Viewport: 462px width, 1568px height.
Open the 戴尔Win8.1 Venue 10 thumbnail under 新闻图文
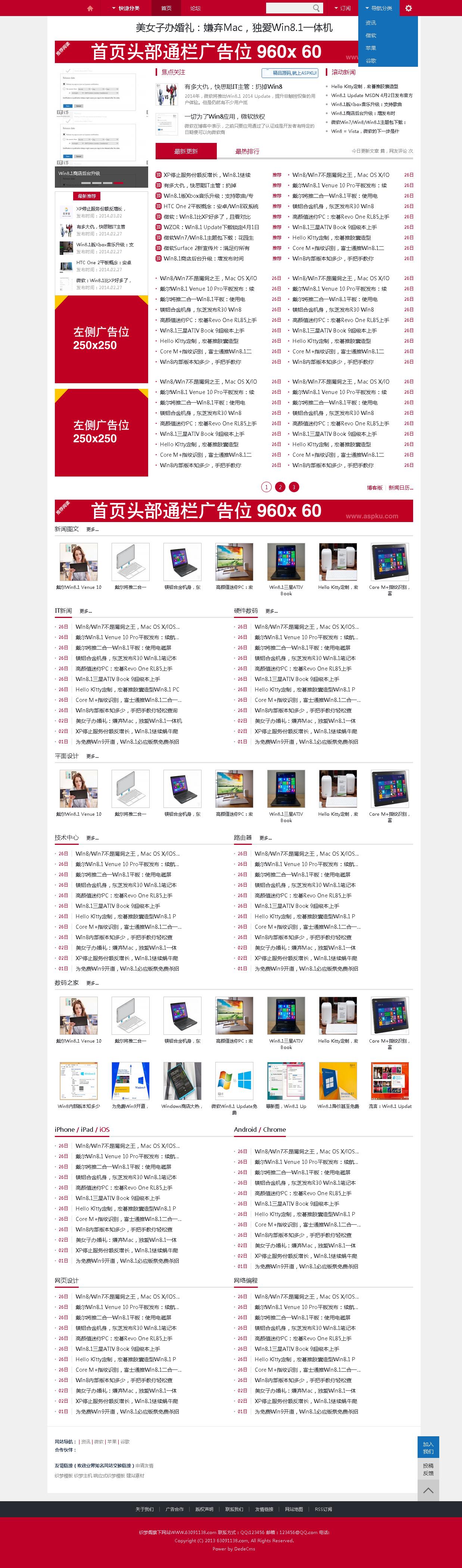pos(78,562)
